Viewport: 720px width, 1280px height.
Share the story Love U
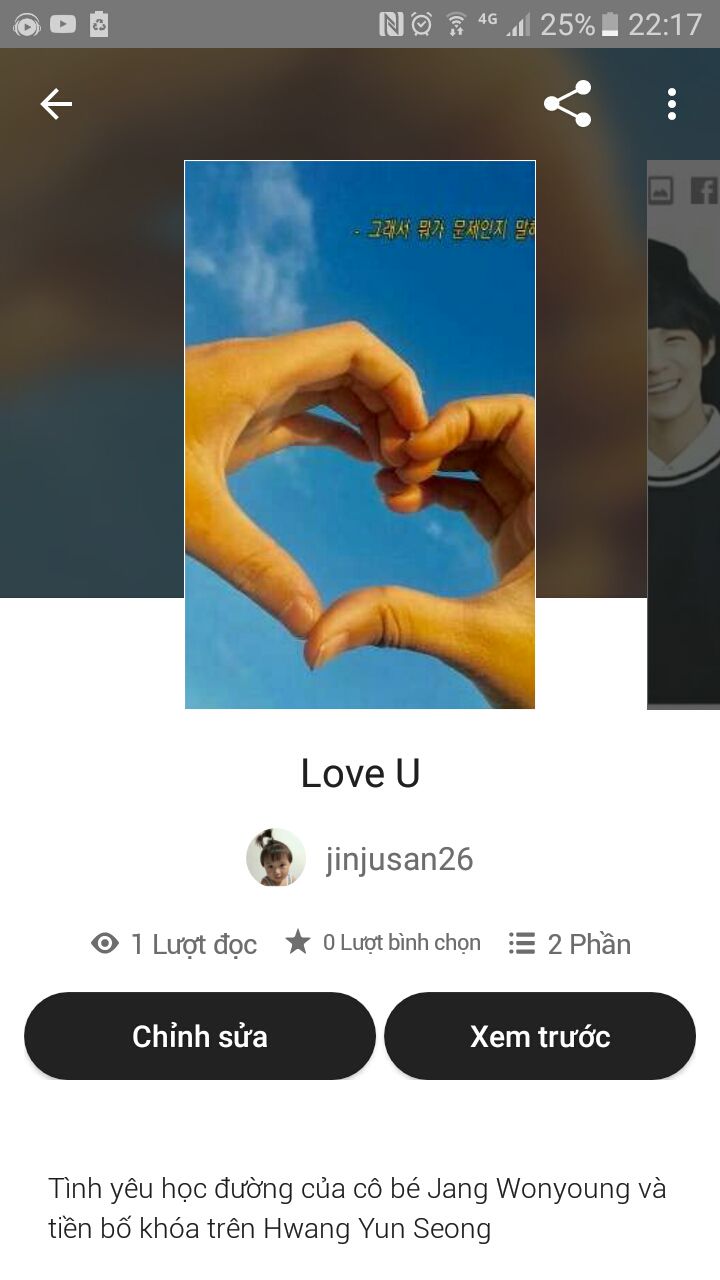567,104
